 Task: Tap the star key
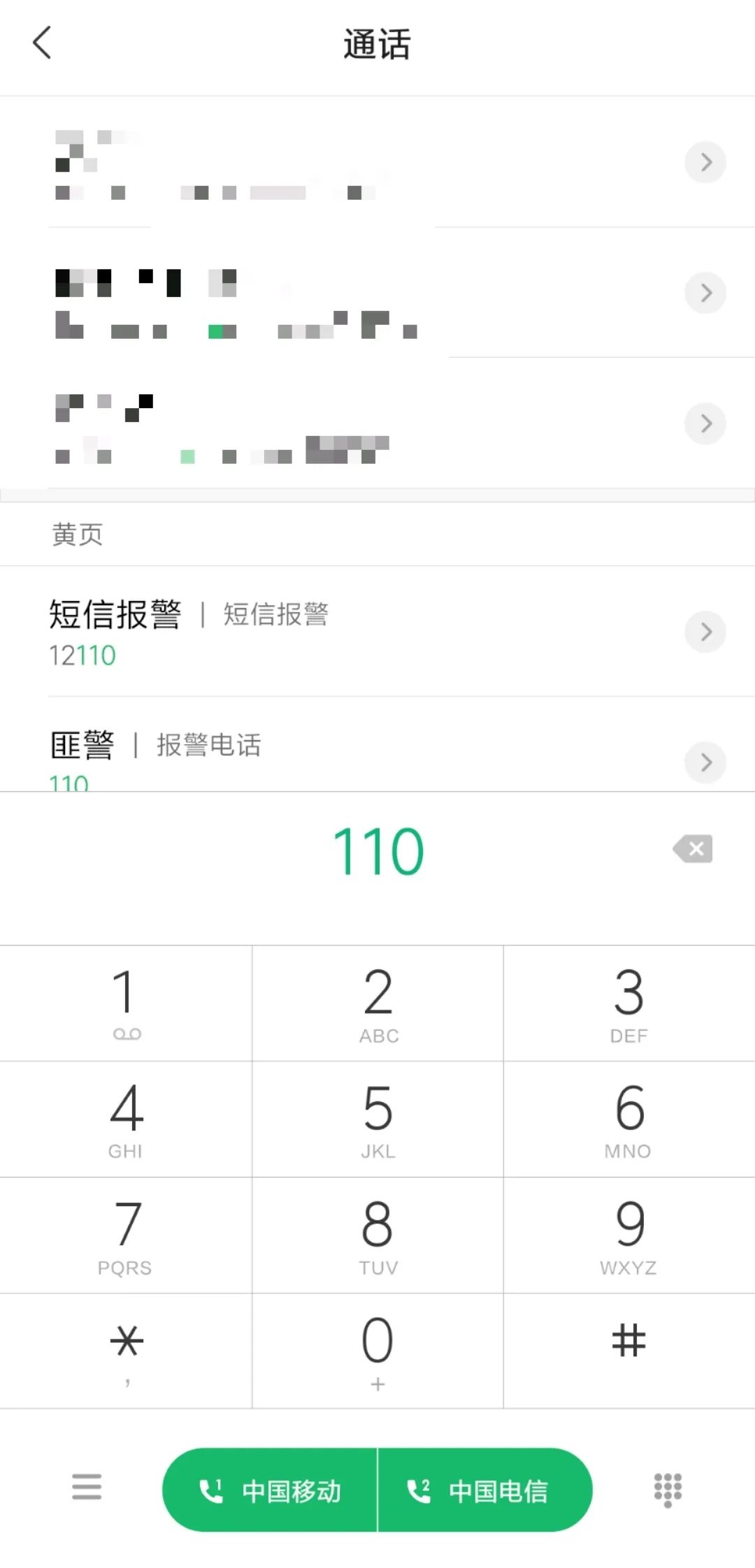click(x=126, y=1350)
